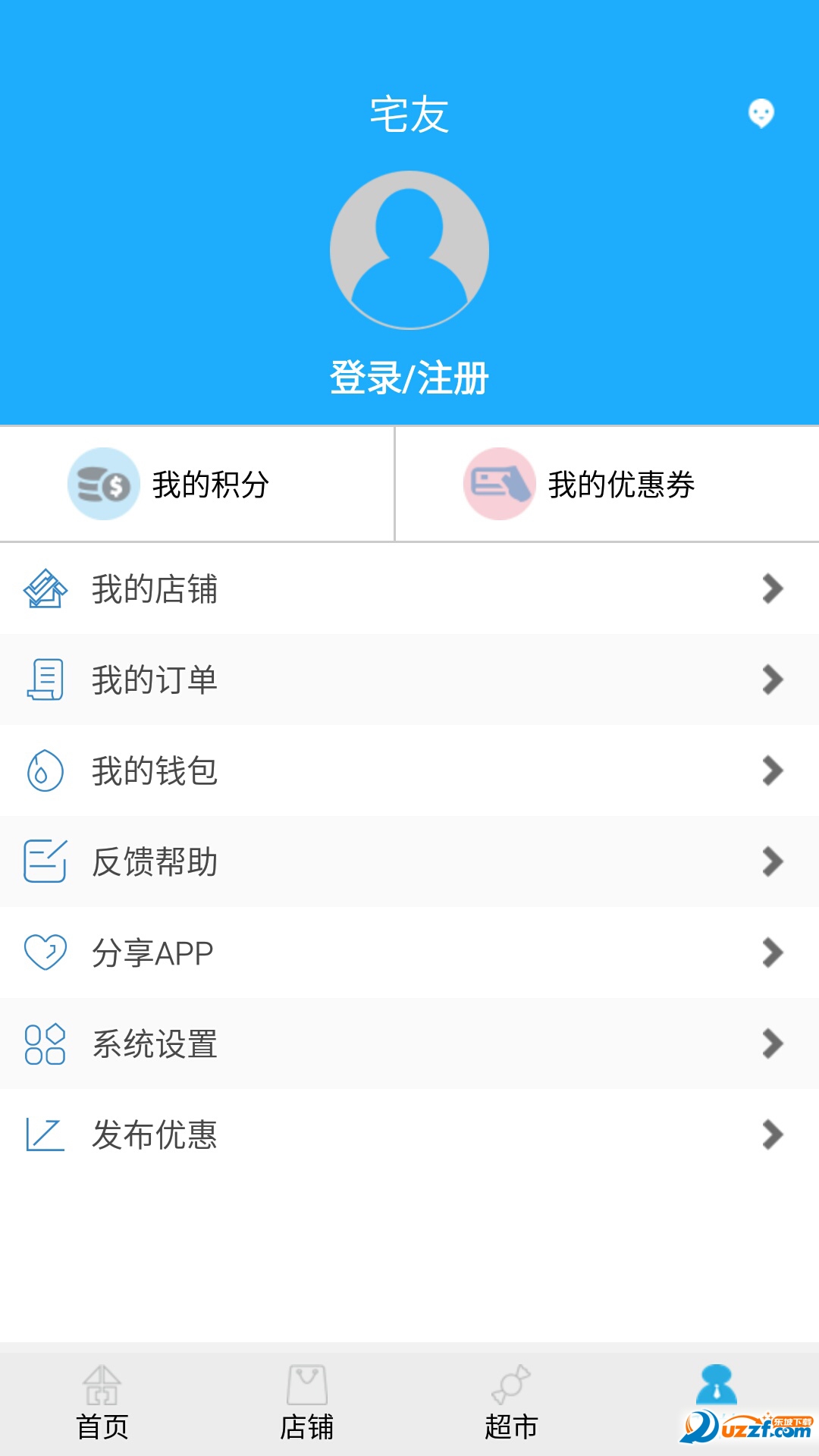
Task: Click the feedback pencil icon beside 反馈帮助
Action: click(45, 862)
